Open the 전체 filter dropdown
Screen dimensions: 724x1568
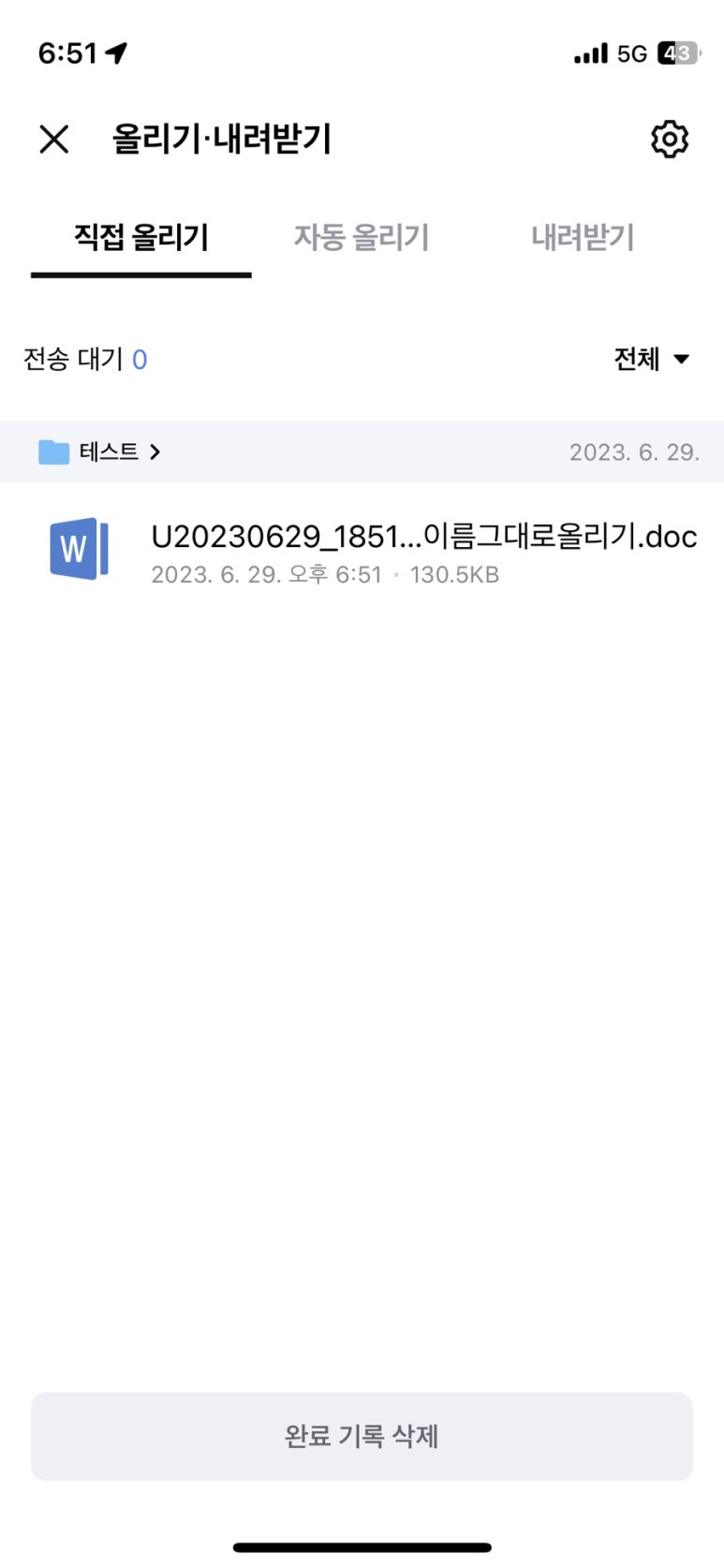click(652, 359)
